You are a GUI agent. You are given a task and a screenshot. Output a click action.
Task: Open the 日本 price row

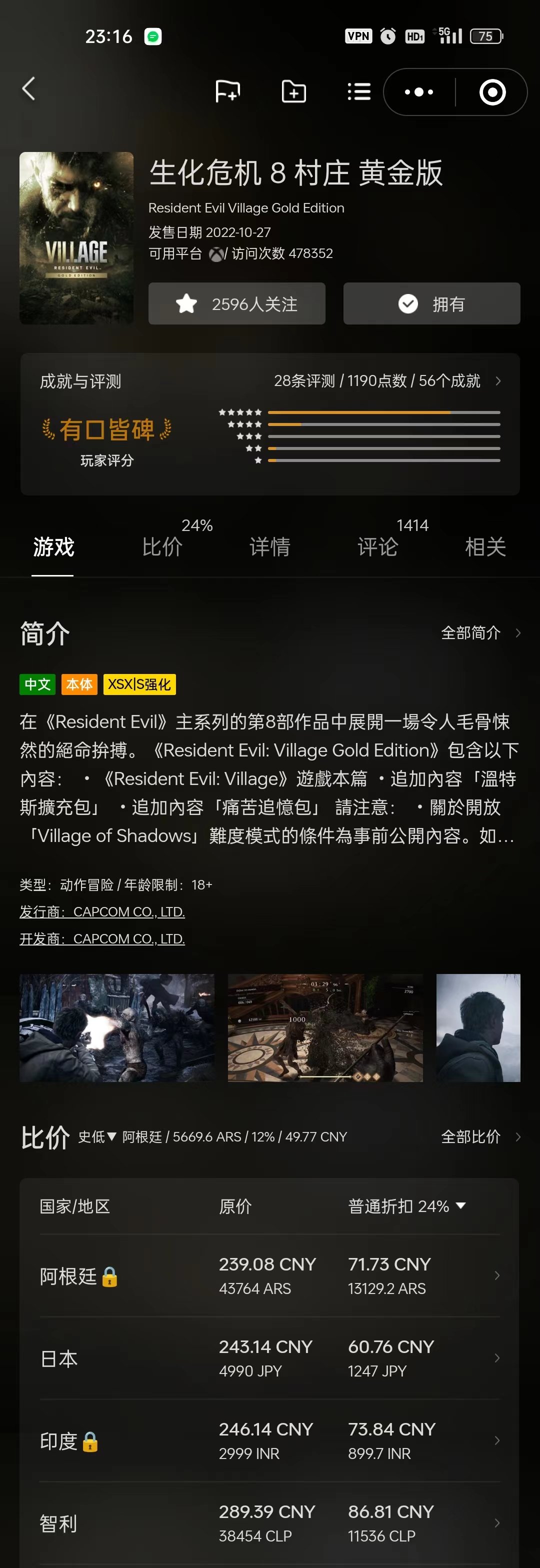point(269,1358)
